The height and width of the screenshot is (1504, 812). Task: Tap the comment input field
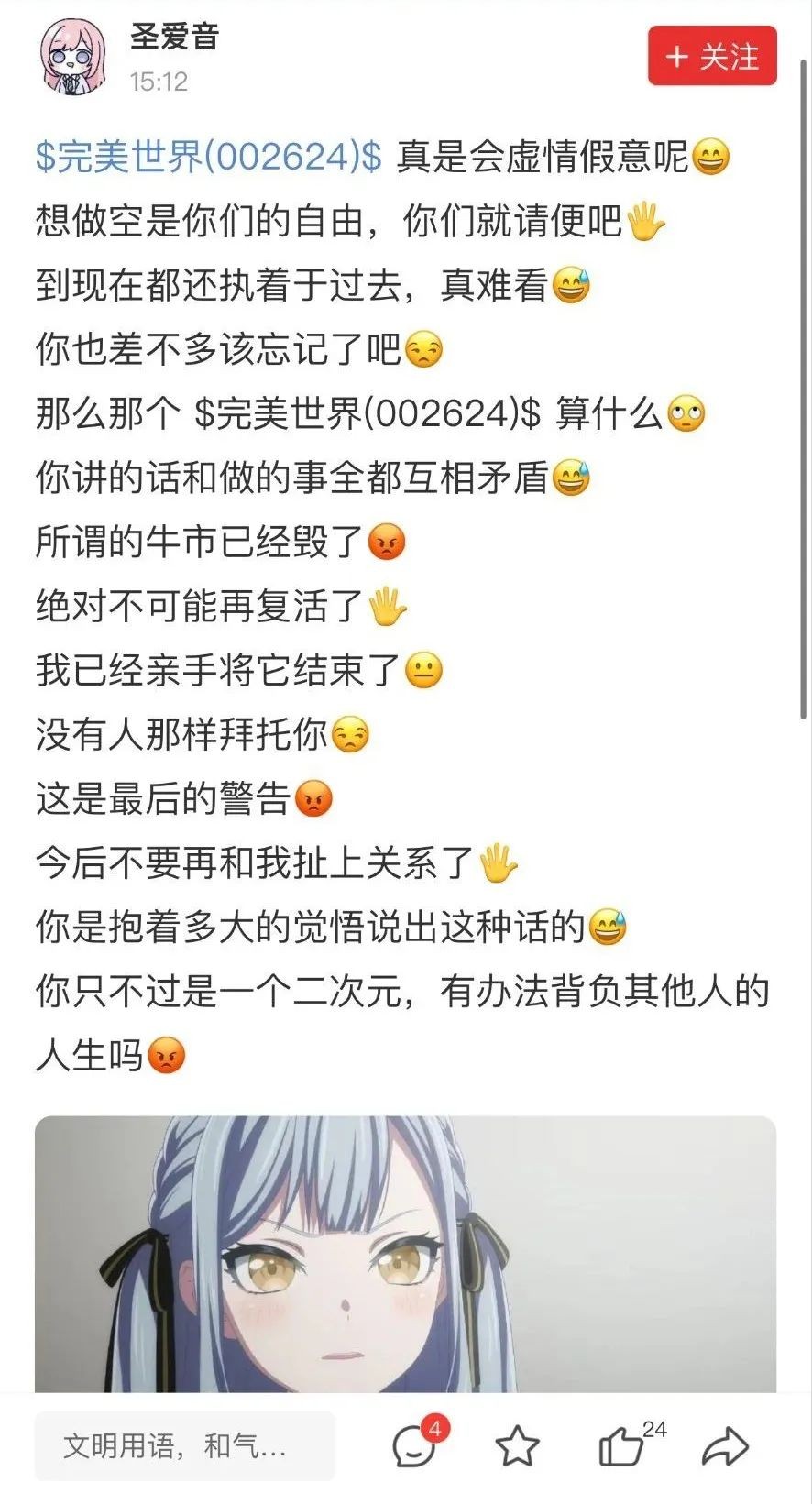click(x=184, y=1446)
